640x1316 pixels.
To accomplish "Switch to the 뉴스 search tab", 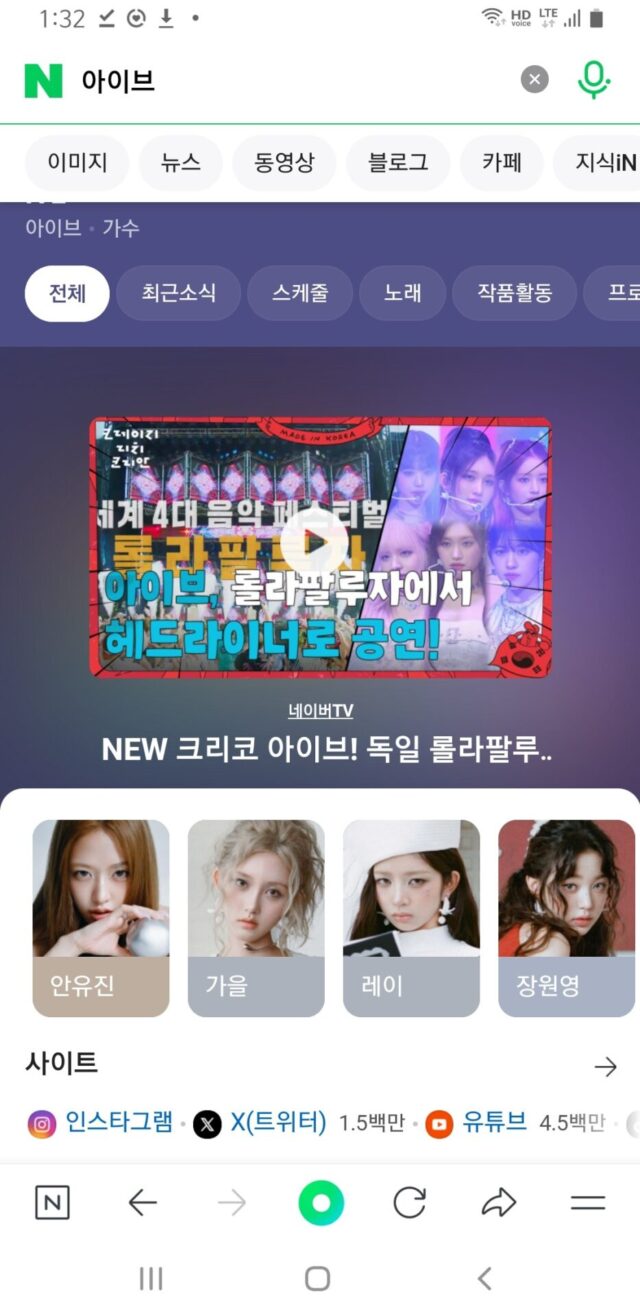I will click(x=181, y=162).
